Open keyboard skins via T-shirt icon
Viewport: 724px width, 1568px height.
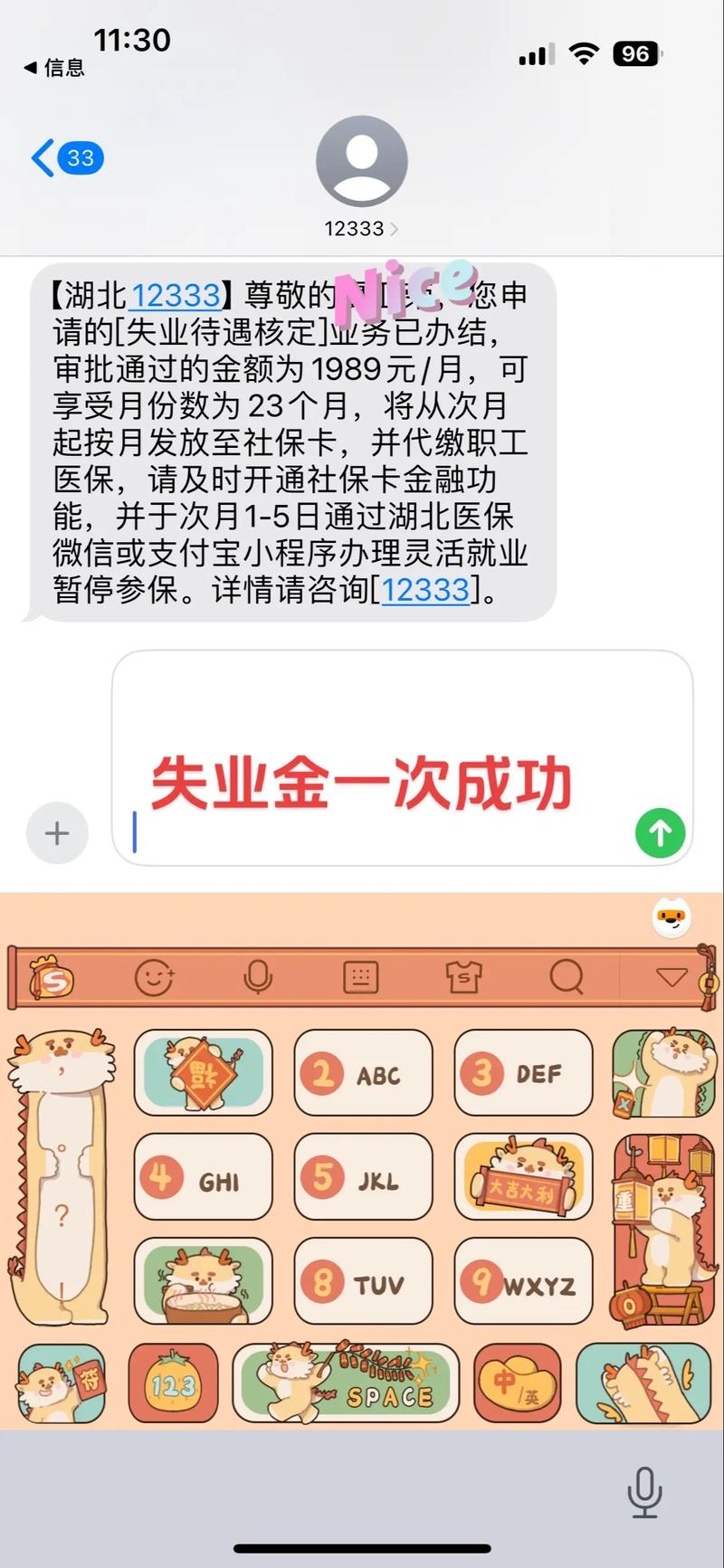464,978
